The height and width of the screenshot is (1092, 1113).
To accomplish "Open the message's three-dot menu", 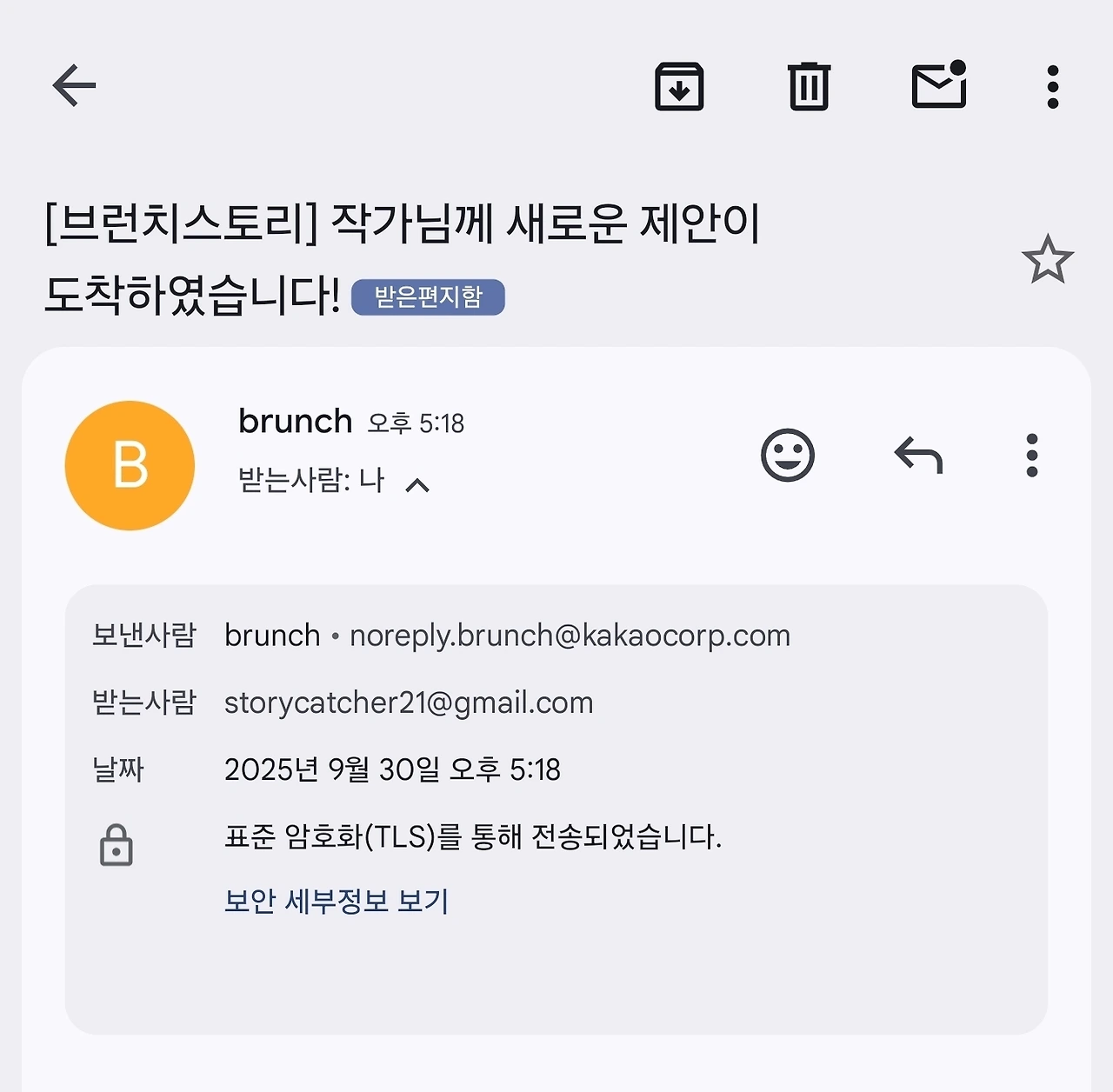I will tap(1032, 455).
